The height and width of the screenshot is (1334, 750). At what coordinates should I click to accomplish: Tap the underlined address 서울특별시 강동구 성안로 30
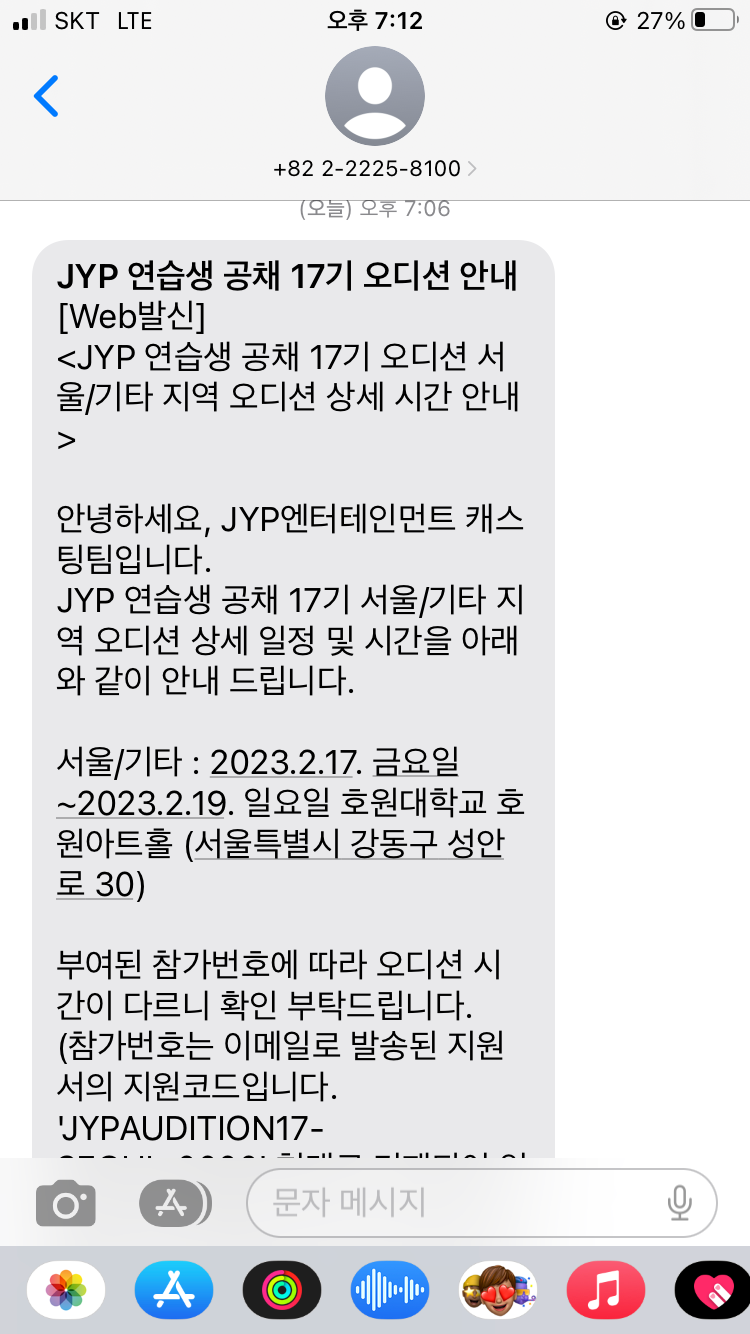350,845
